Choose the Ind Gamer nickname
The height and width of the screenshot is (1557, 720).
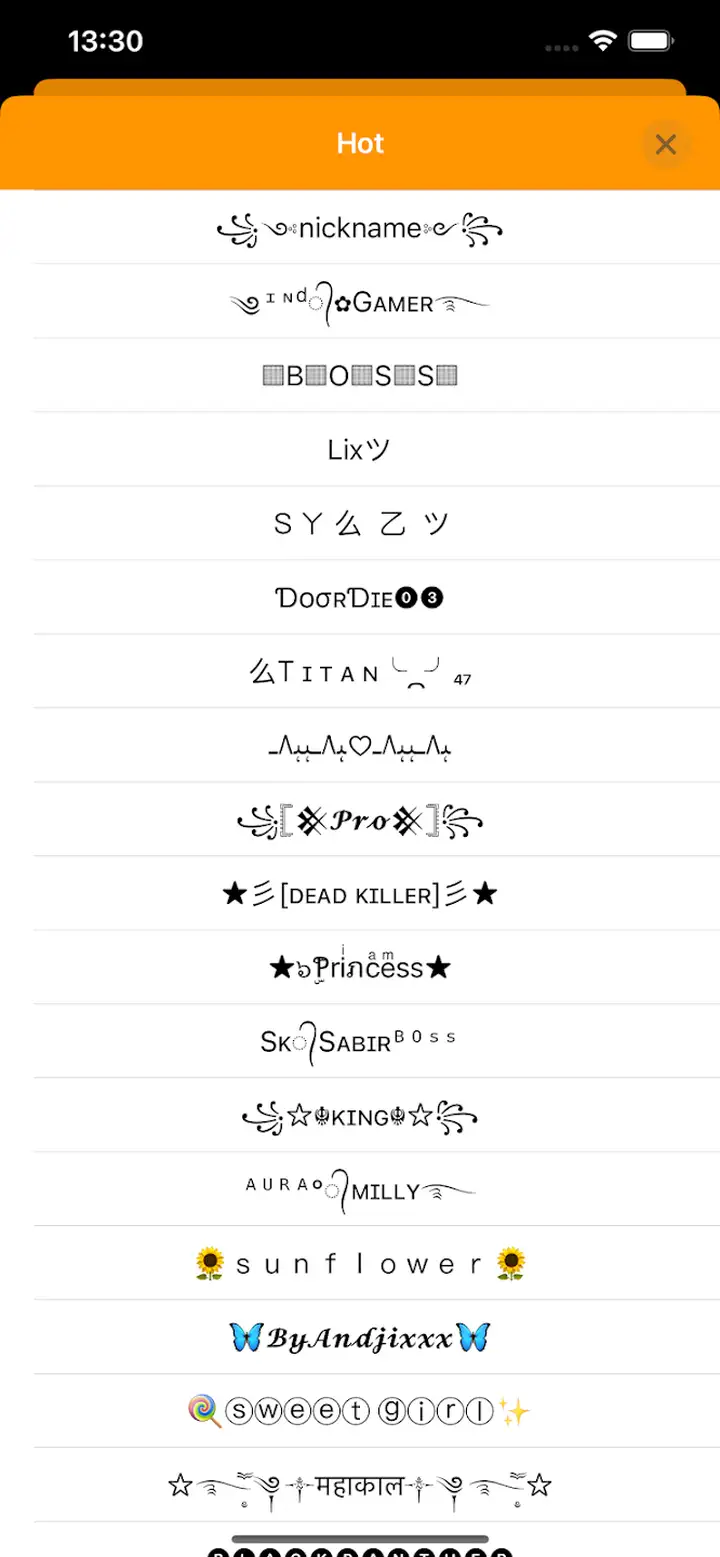(360, 302)
